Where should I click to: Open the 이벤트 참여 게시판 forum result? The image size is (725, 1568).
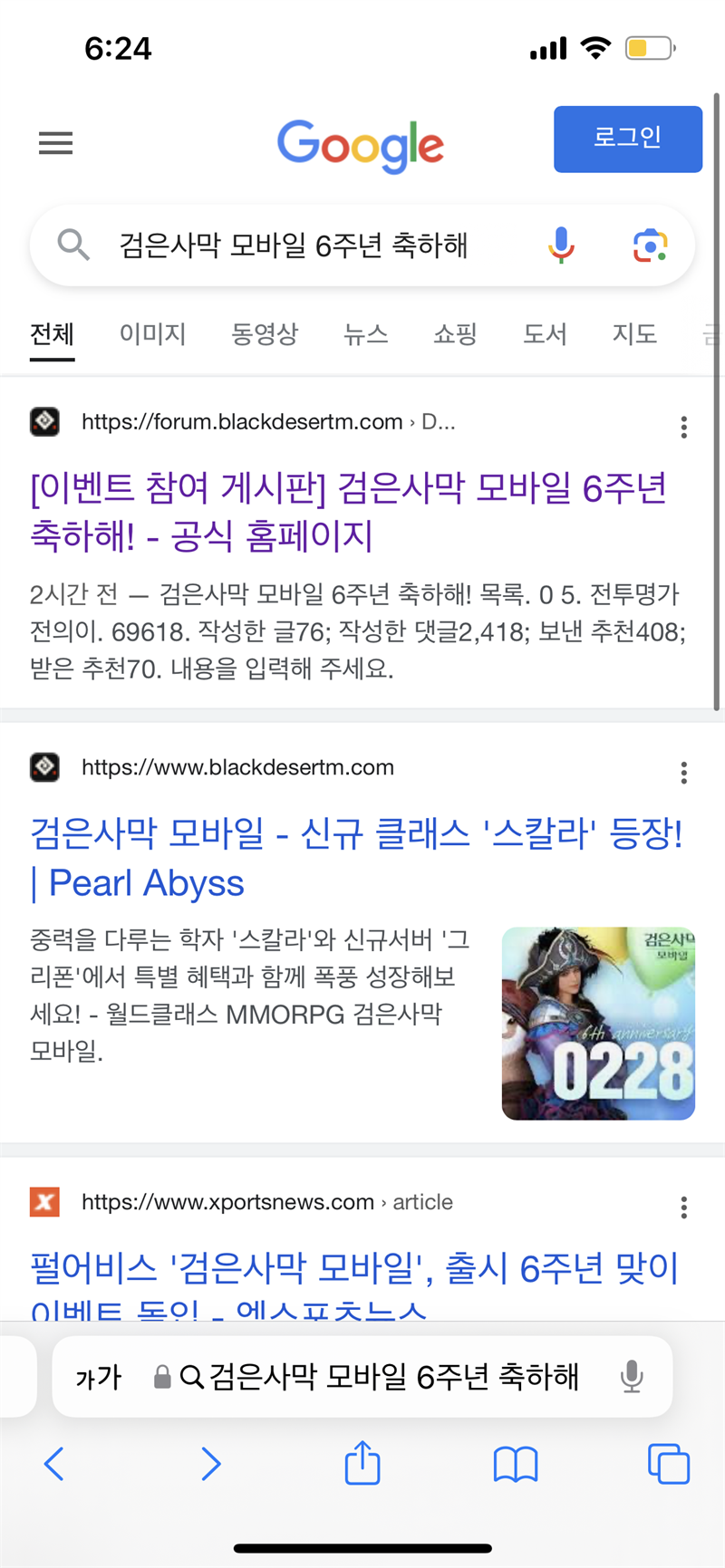(x=348, y=512)
